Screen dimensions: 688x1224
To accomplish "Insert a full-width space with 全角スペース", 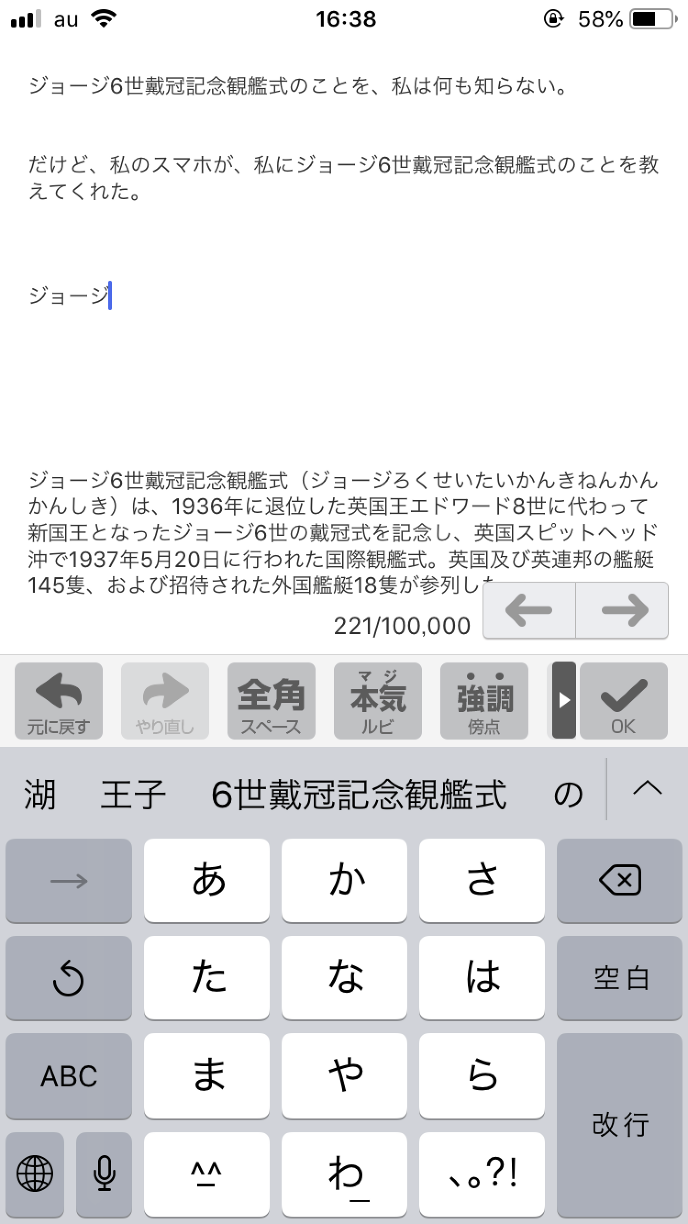I will 270,700.
